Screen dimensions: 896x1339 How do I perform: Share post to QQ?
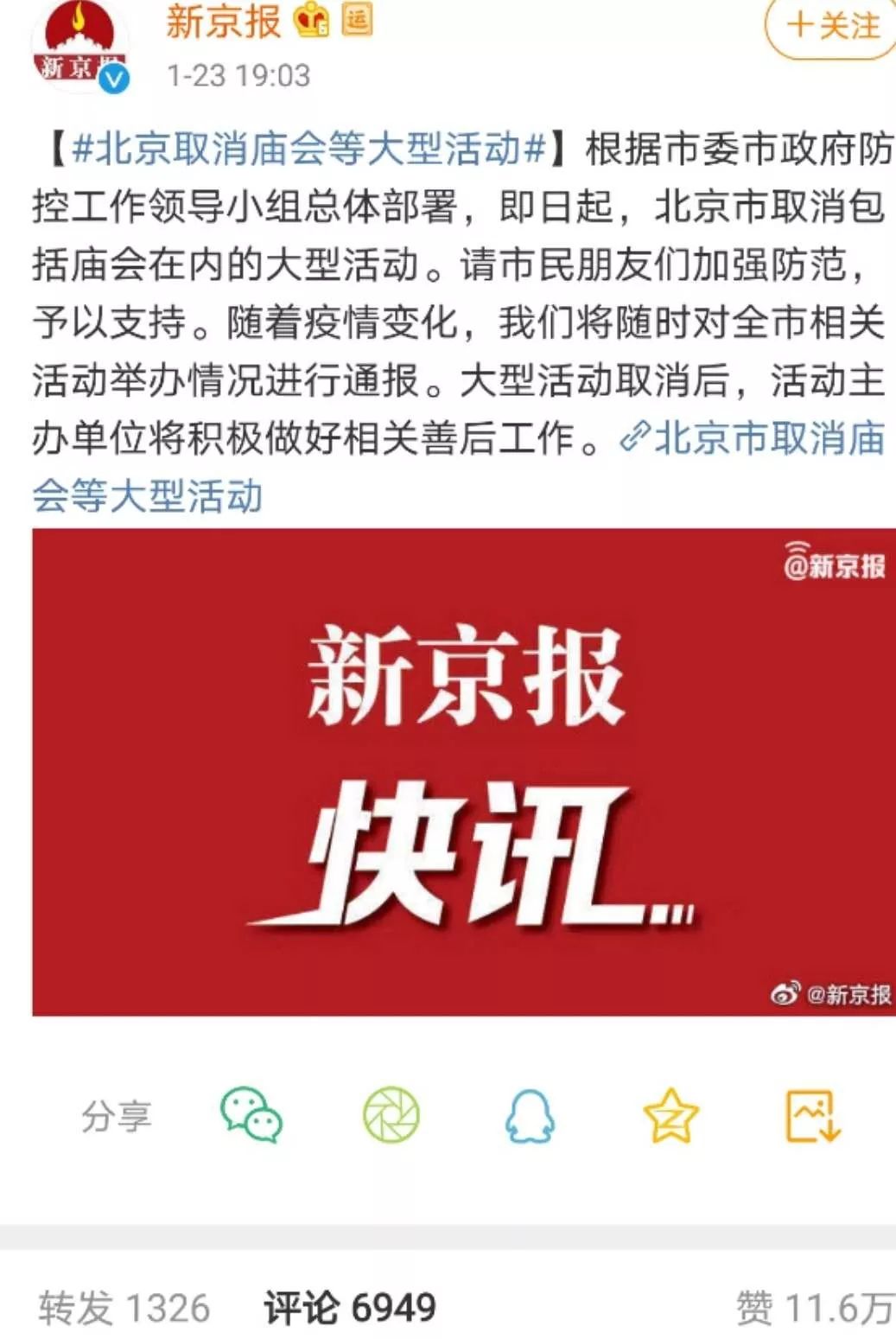point(530,1115)
